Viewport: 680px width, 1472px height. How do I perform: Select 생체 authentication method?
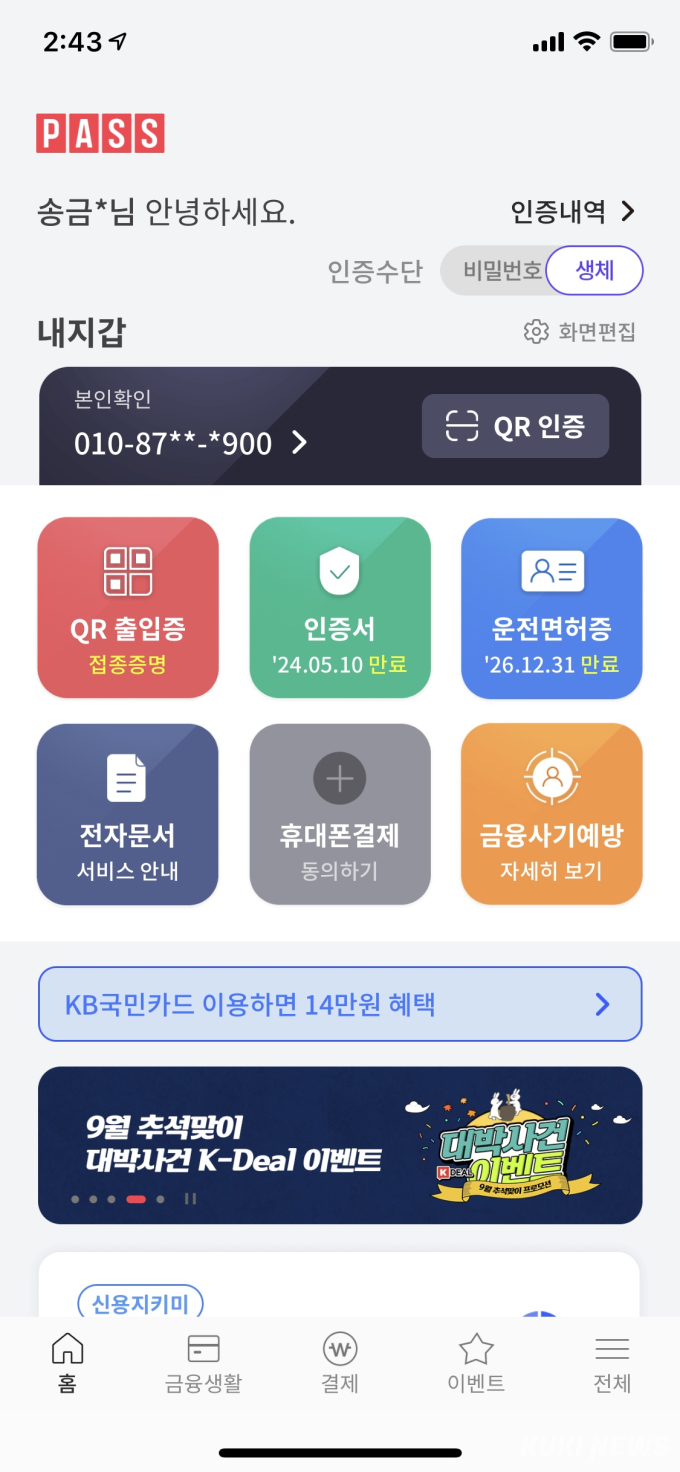pyautogui.click(x=595, y=270)
